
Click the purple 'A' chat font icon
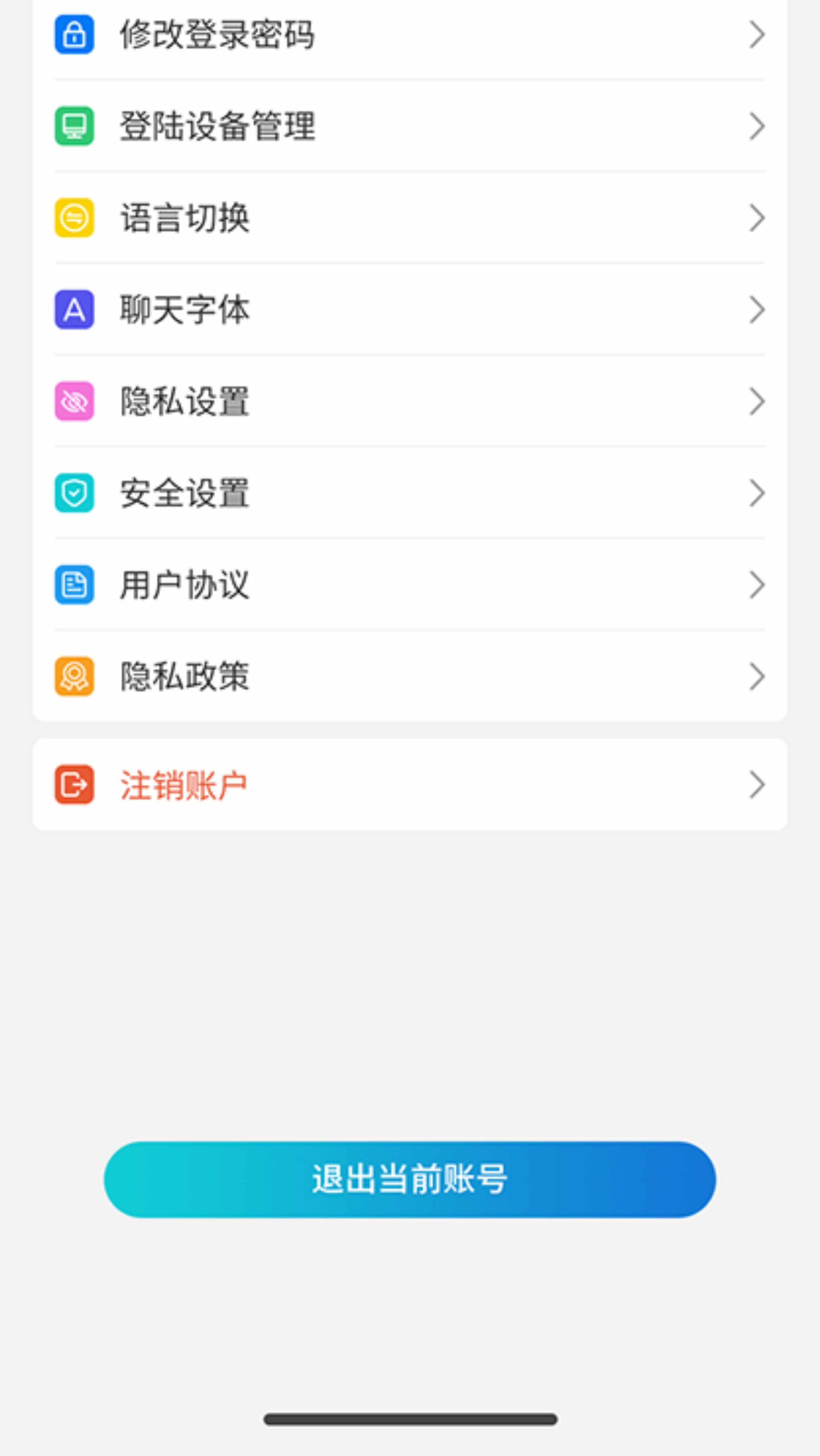[73, 309]
